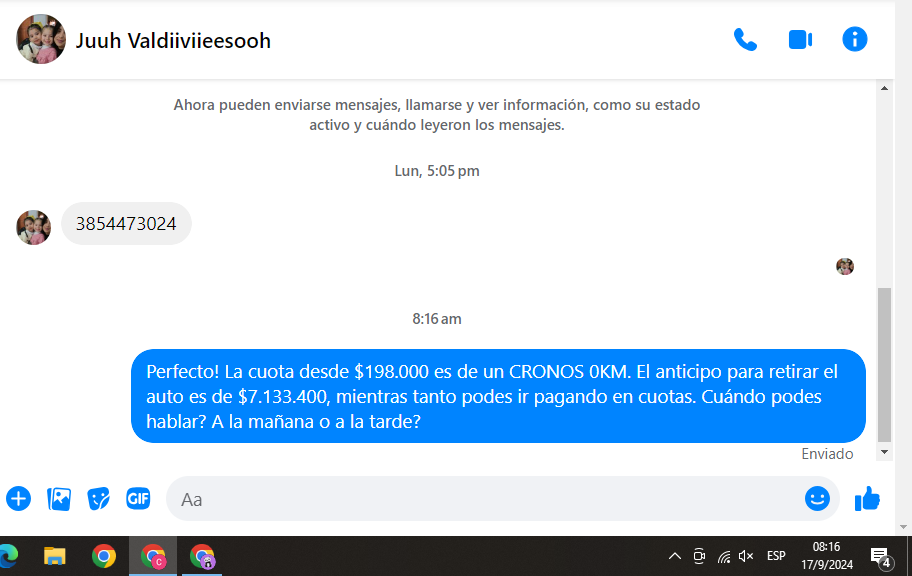912x576 pixels.
Task: Open the GIF picker
Action: (x=138, y=498)
